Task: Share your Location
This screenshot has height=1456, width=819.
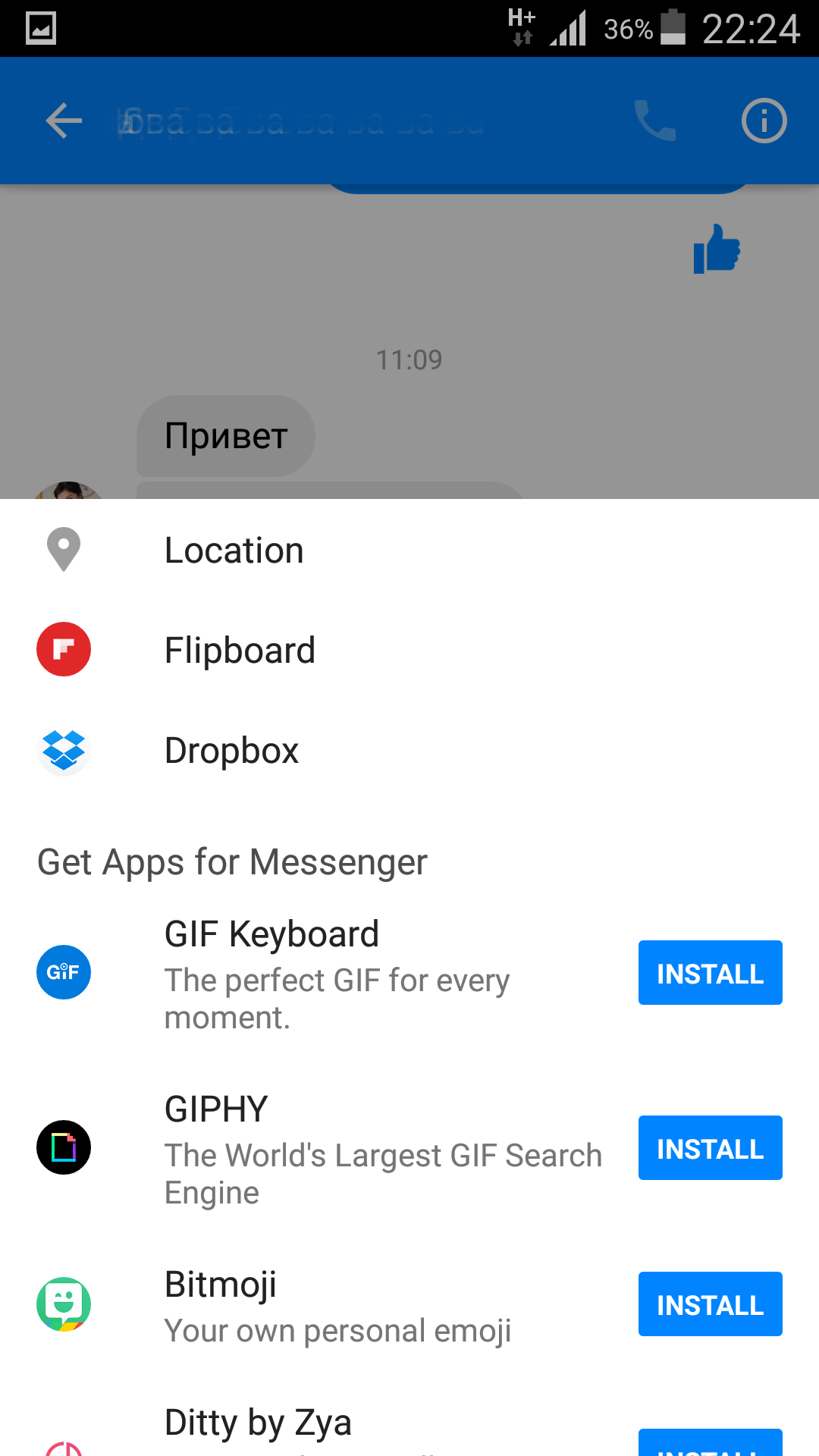Action: pos(409,550)
